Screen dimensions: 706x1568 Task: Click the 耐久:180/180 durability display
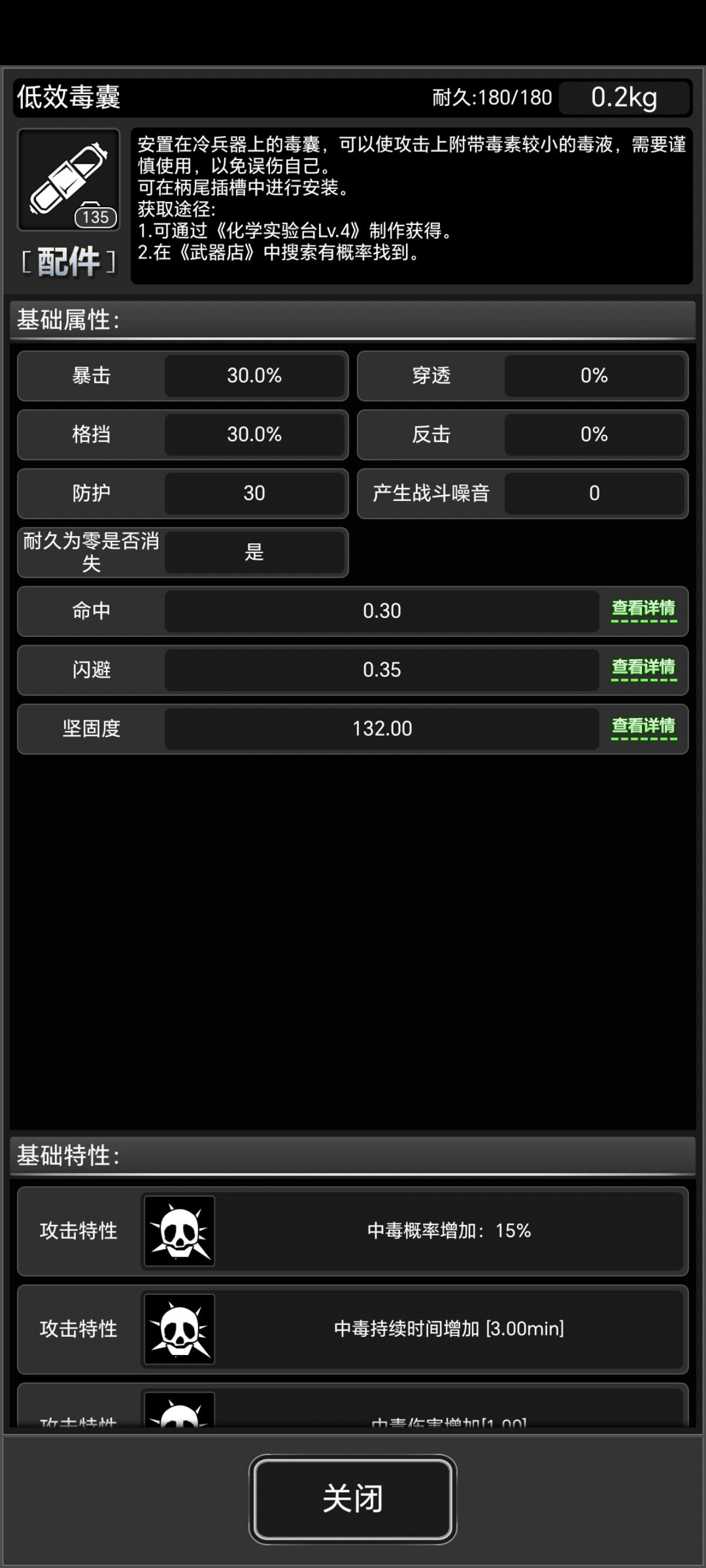(493, 97)
